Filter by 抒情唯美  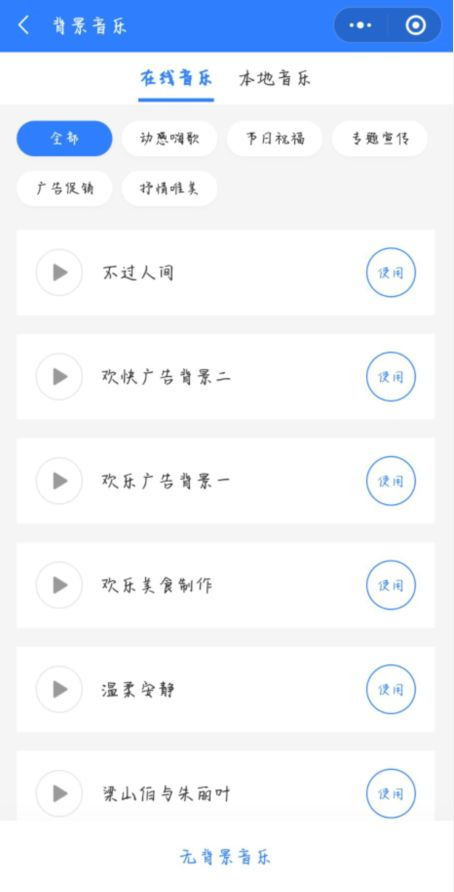click(x=170, y=188)
